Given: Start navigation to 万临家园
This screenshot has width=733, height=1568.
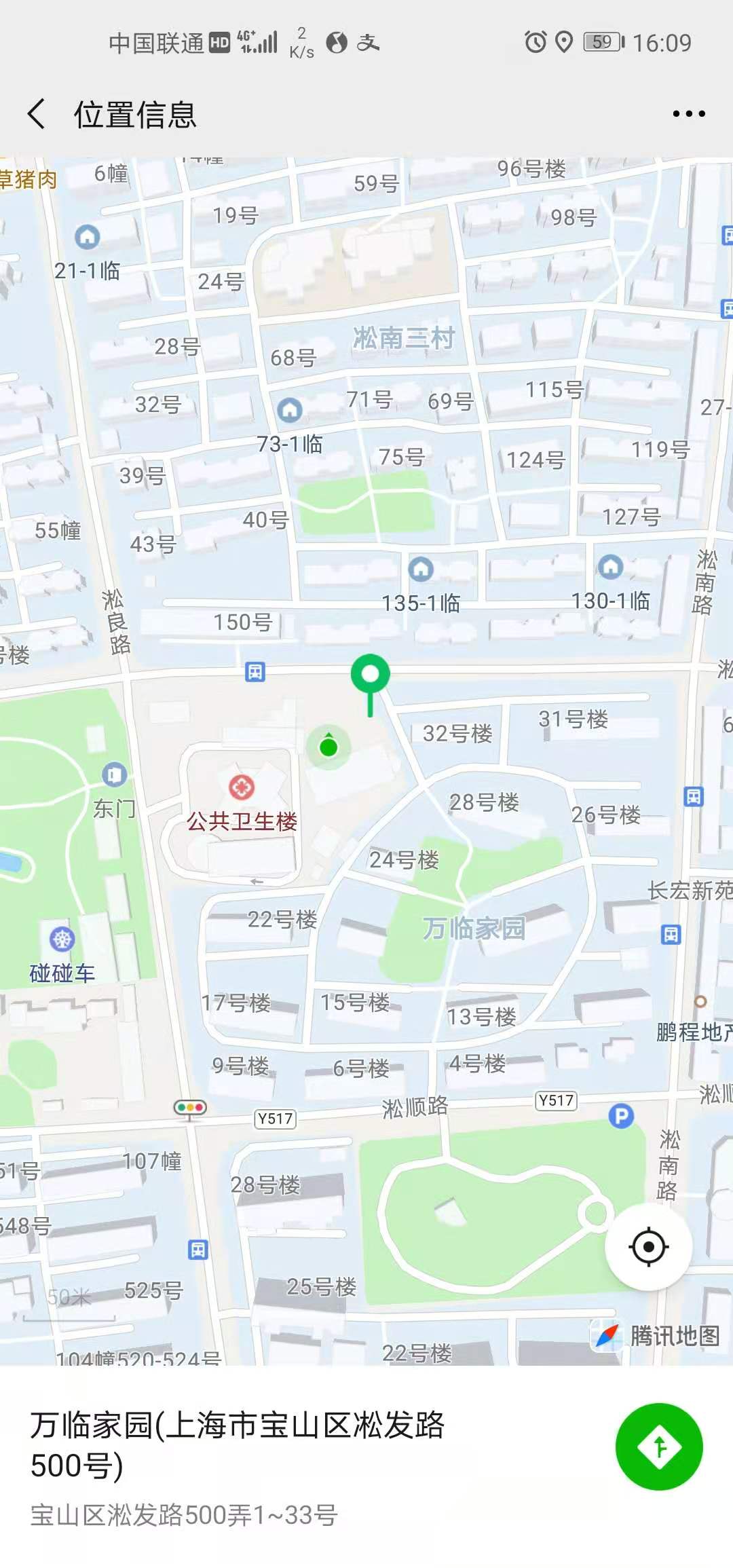Looking at the screenshot, I should [x=658, y=1446].
